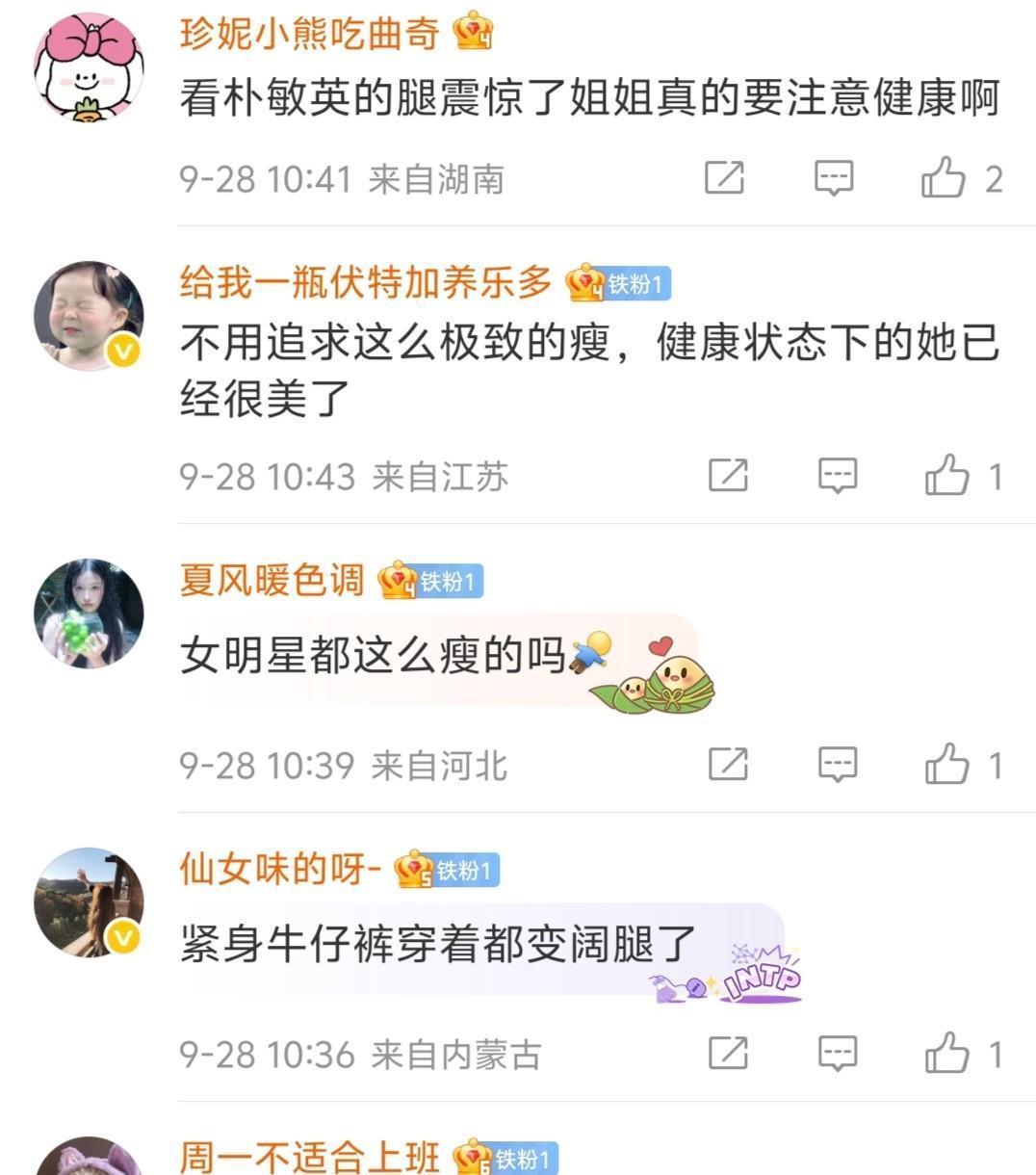Like the comment from 江苏
The image size is (1036, 1175).
(x=947, y=476)
